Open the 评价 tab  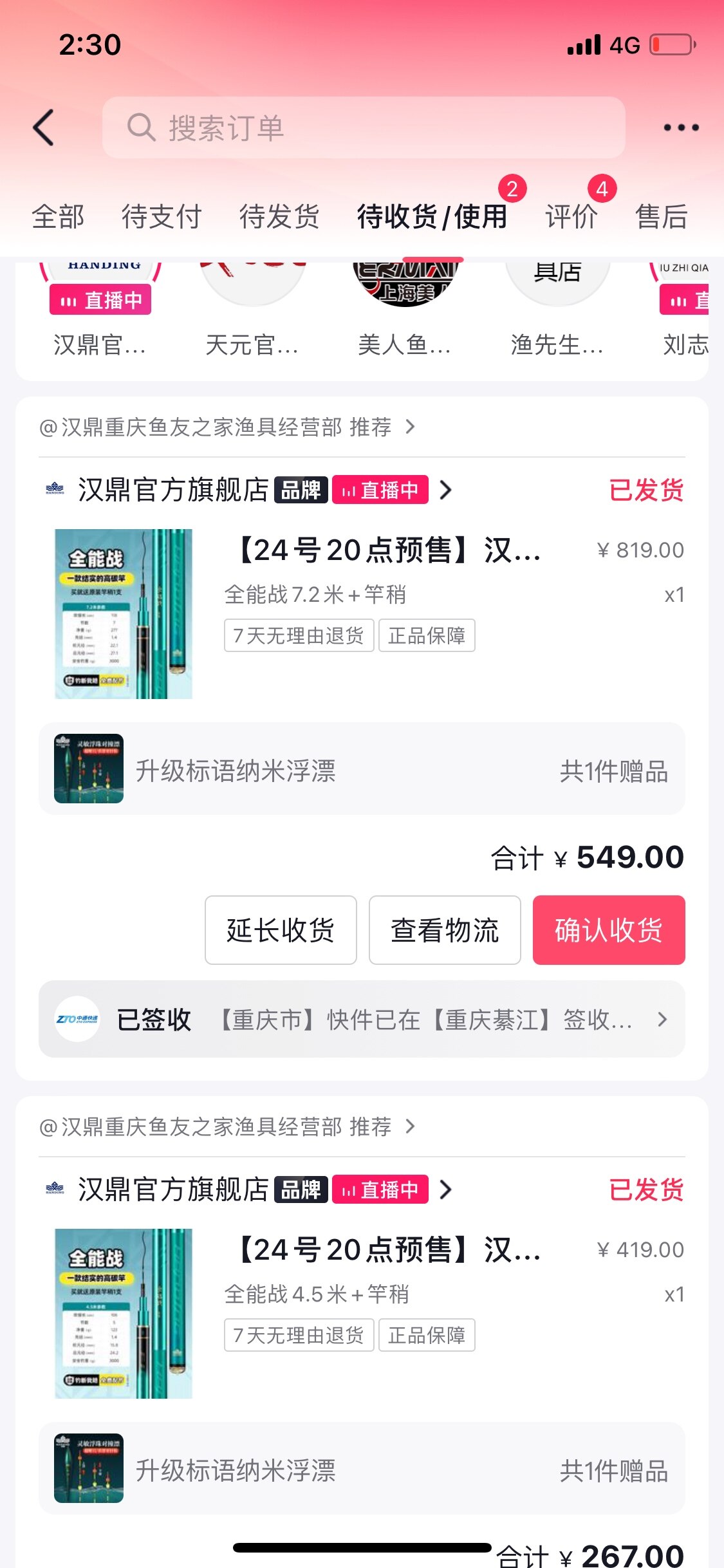click(x=571, y=216)
